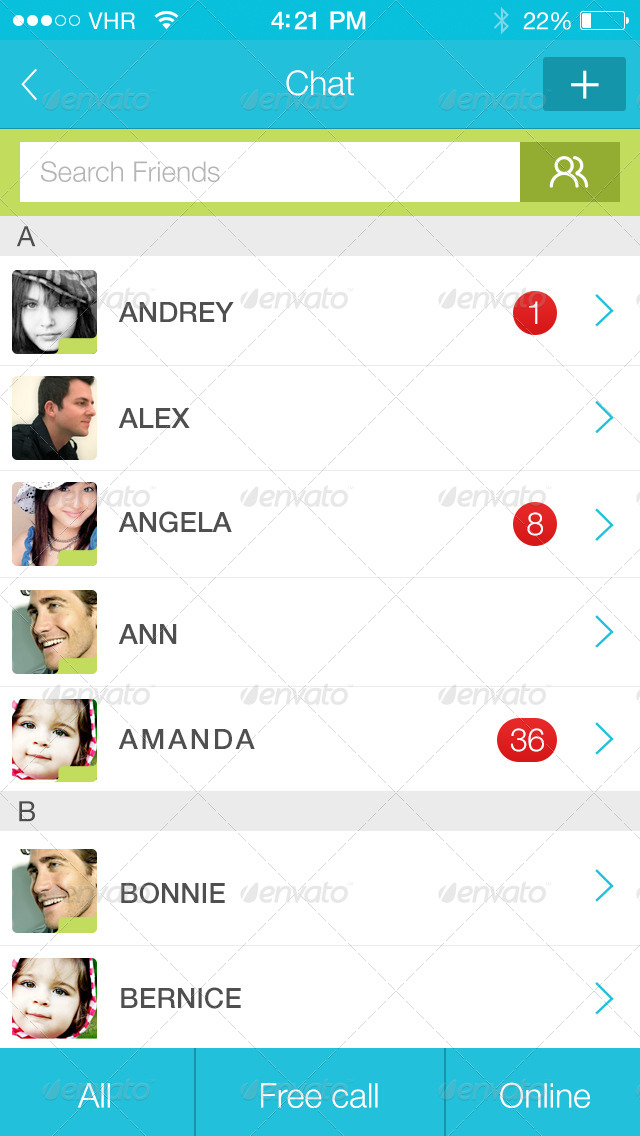Switch to the Free call tab
The width and height of the screenshot is (640, 1136).
click(319, 1096)
